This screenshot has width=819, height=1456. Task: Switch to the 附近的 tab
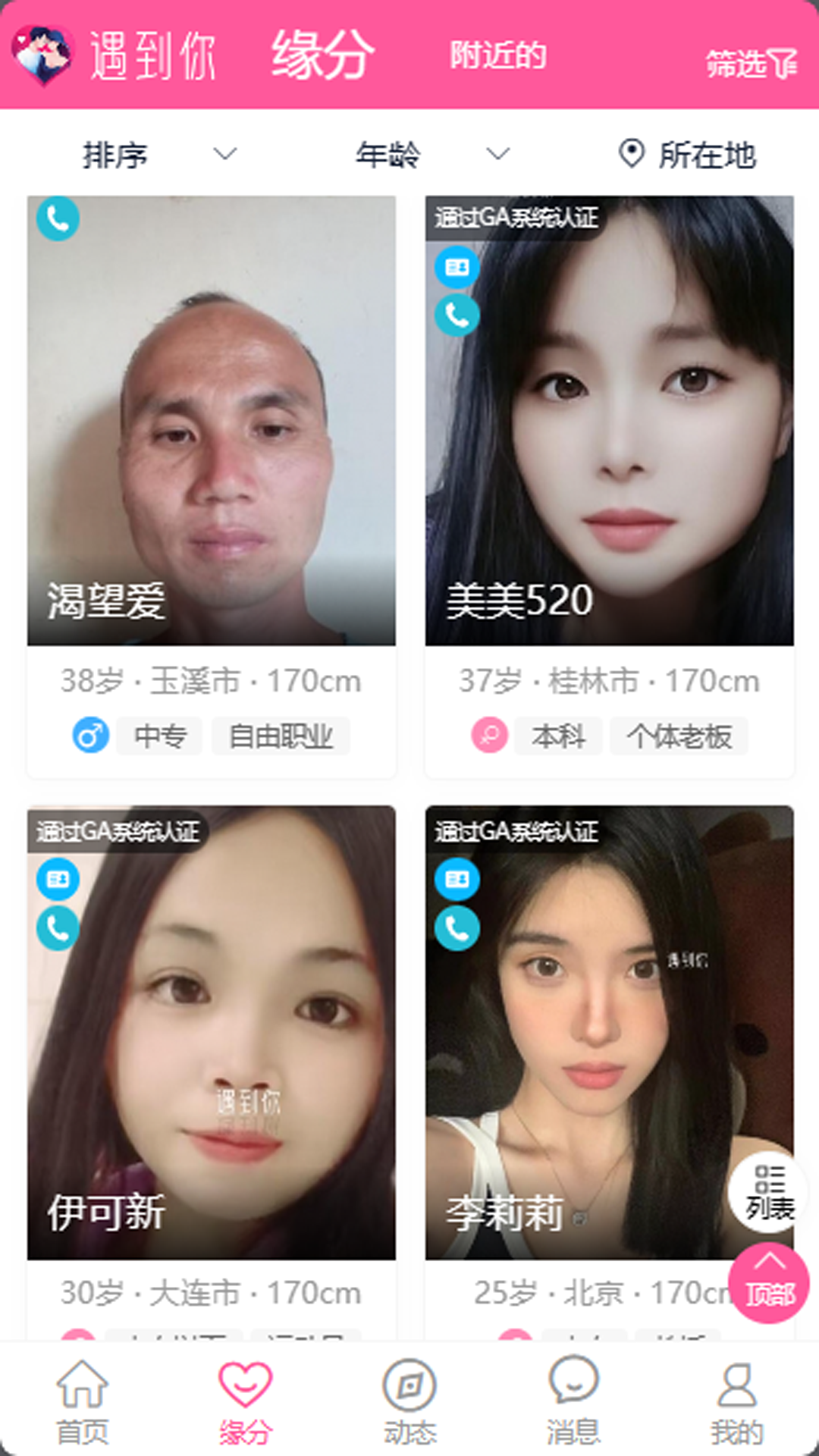click(497, 56)
